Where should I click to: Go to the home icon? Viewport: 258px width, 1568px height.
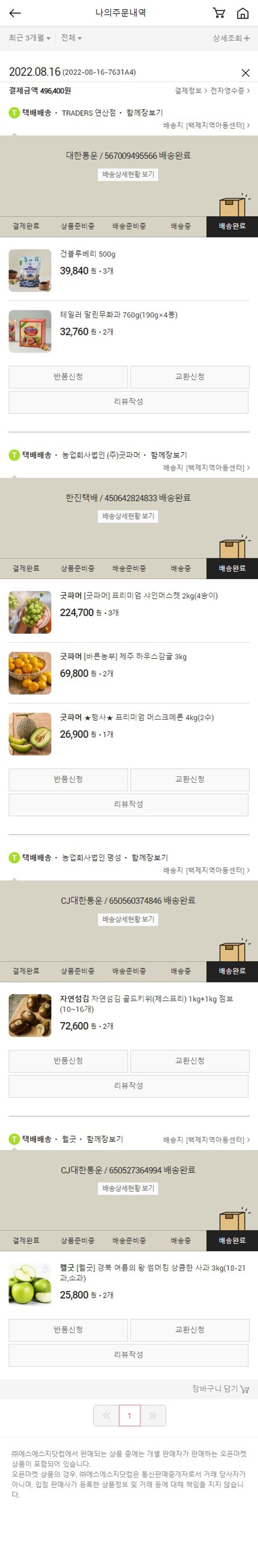pyautogui.click(x=242, y=13)
